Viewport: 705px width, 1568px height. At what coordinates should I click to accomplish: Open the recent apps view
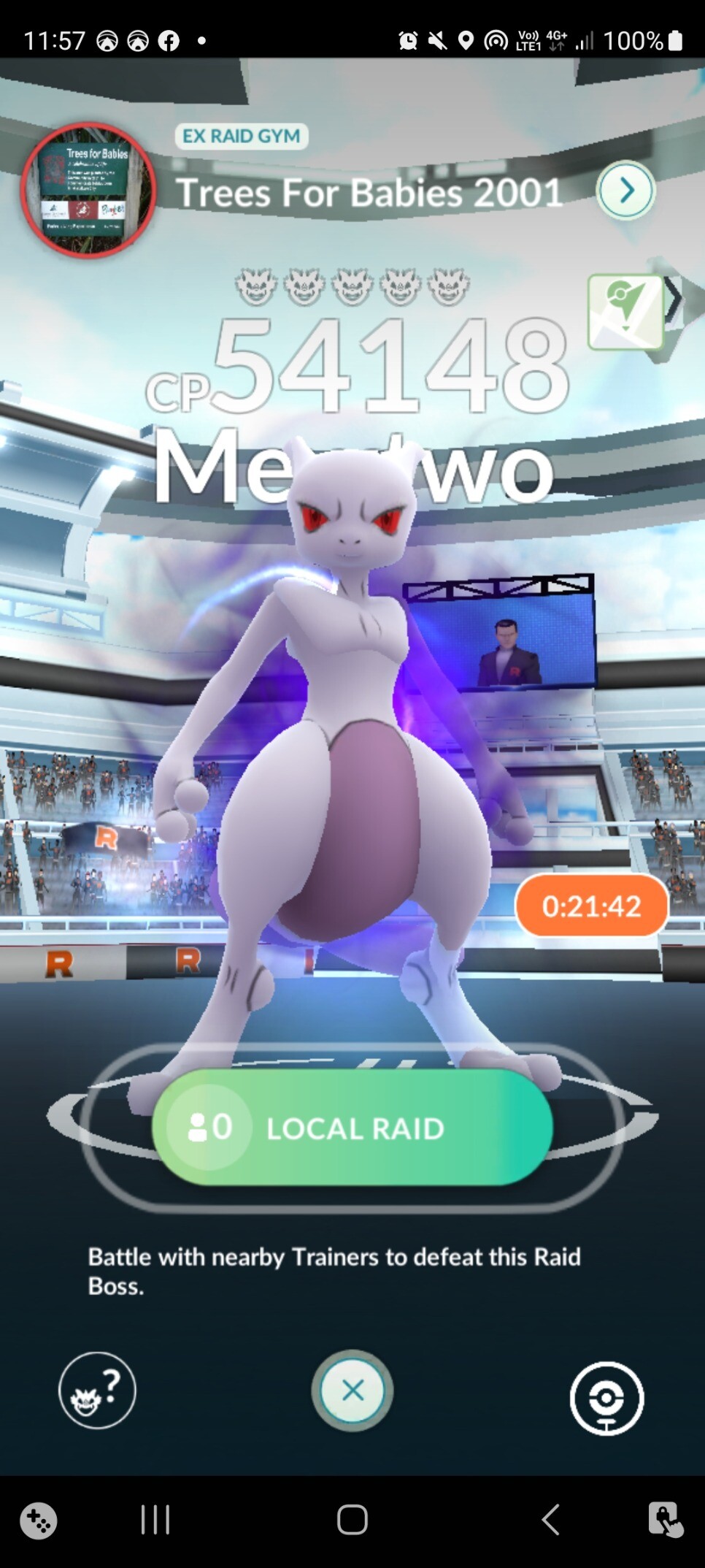[x=155, y=1519]
